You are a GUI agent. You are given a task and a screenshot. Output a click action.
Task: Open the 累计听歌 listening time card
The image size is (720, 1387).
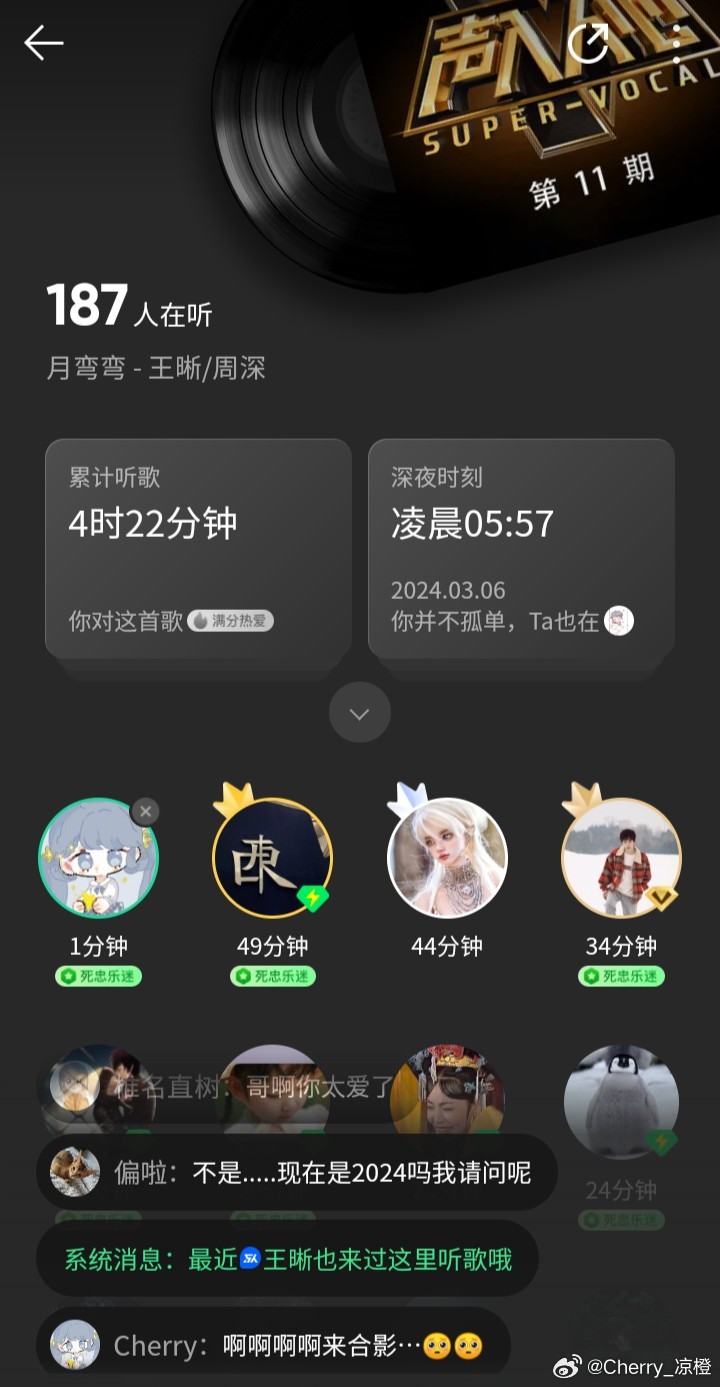pos(198,547)
